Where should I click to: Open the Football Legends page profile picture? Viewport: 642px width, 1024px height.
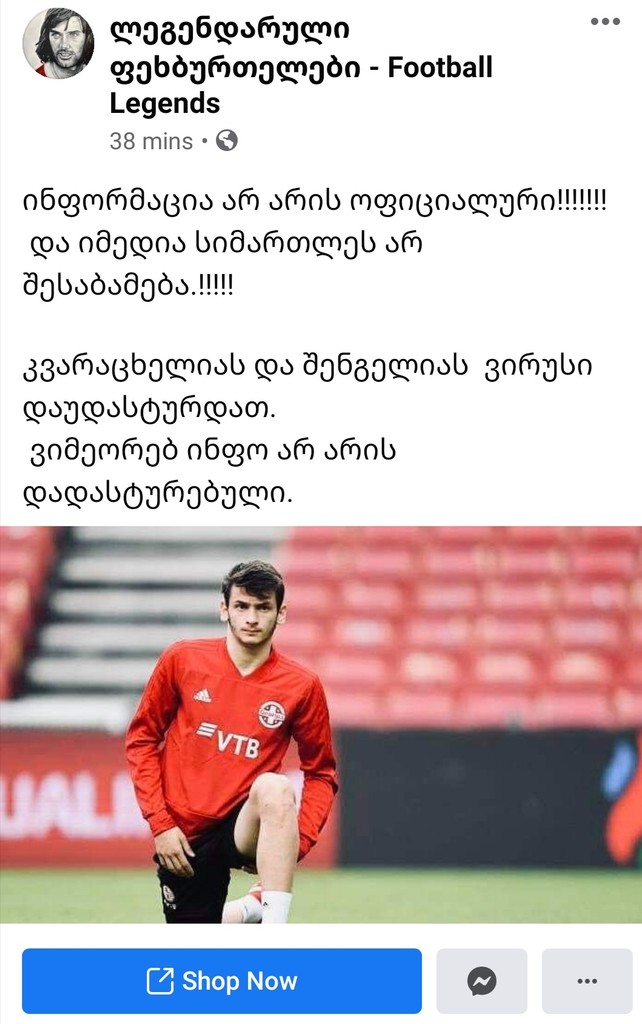click(x=58, y=43)
